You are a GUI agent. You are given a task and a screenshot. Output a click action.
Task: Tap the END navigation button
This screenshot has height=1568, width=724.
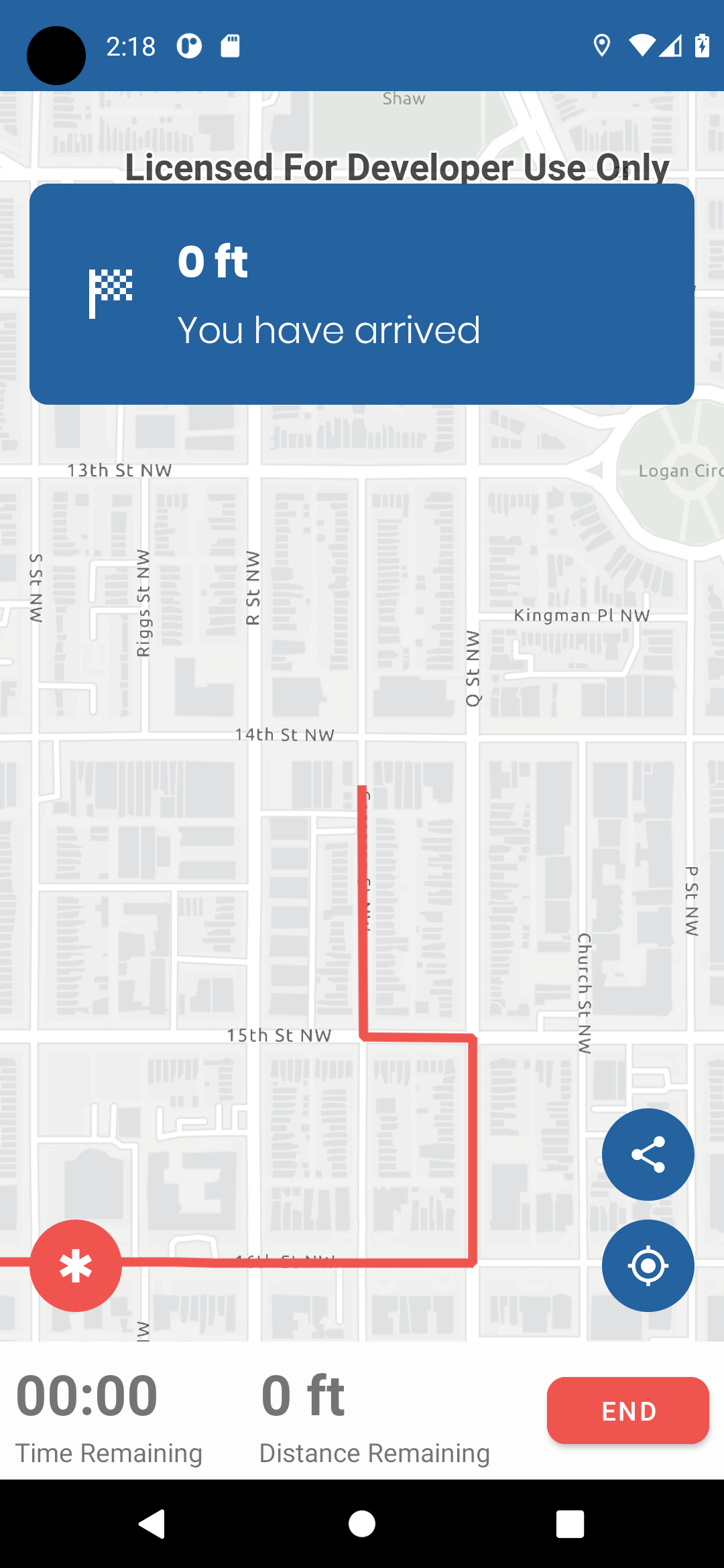tap(627, 1411)
